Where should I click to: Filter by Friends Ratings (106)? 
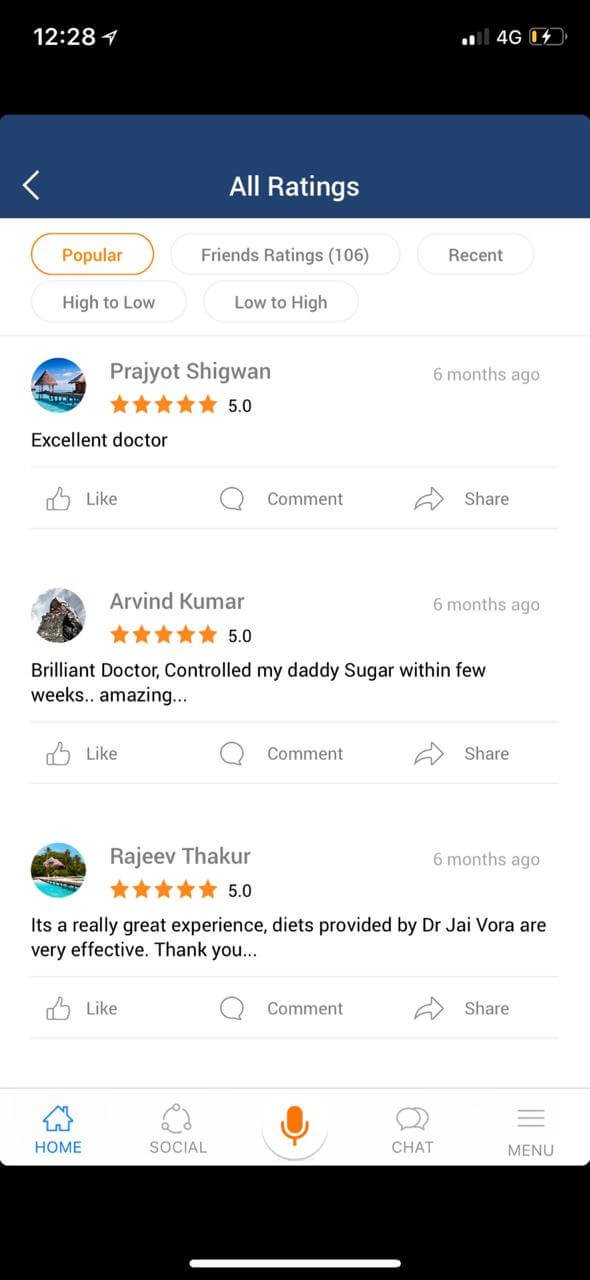pyautogui.click(x=285, y=254)
